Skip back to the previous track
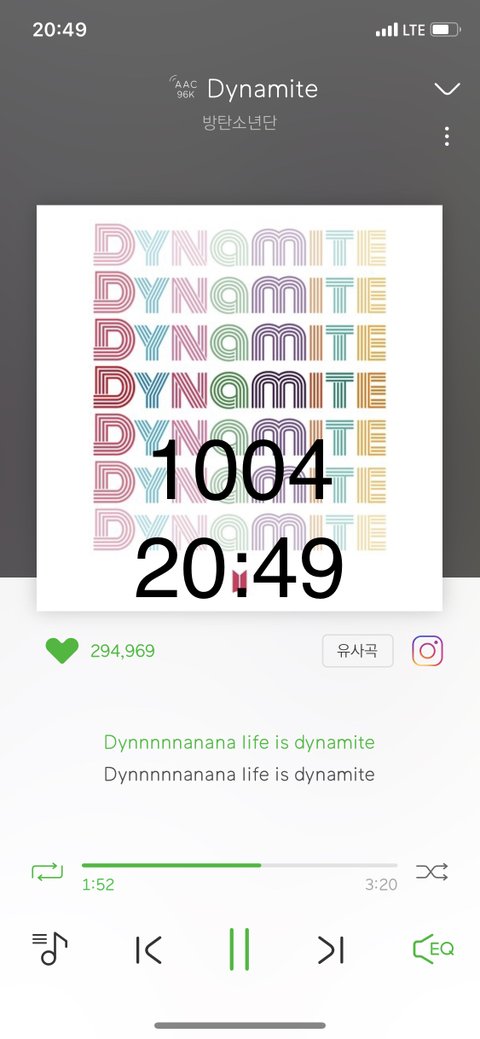 (x=149, y=950)
